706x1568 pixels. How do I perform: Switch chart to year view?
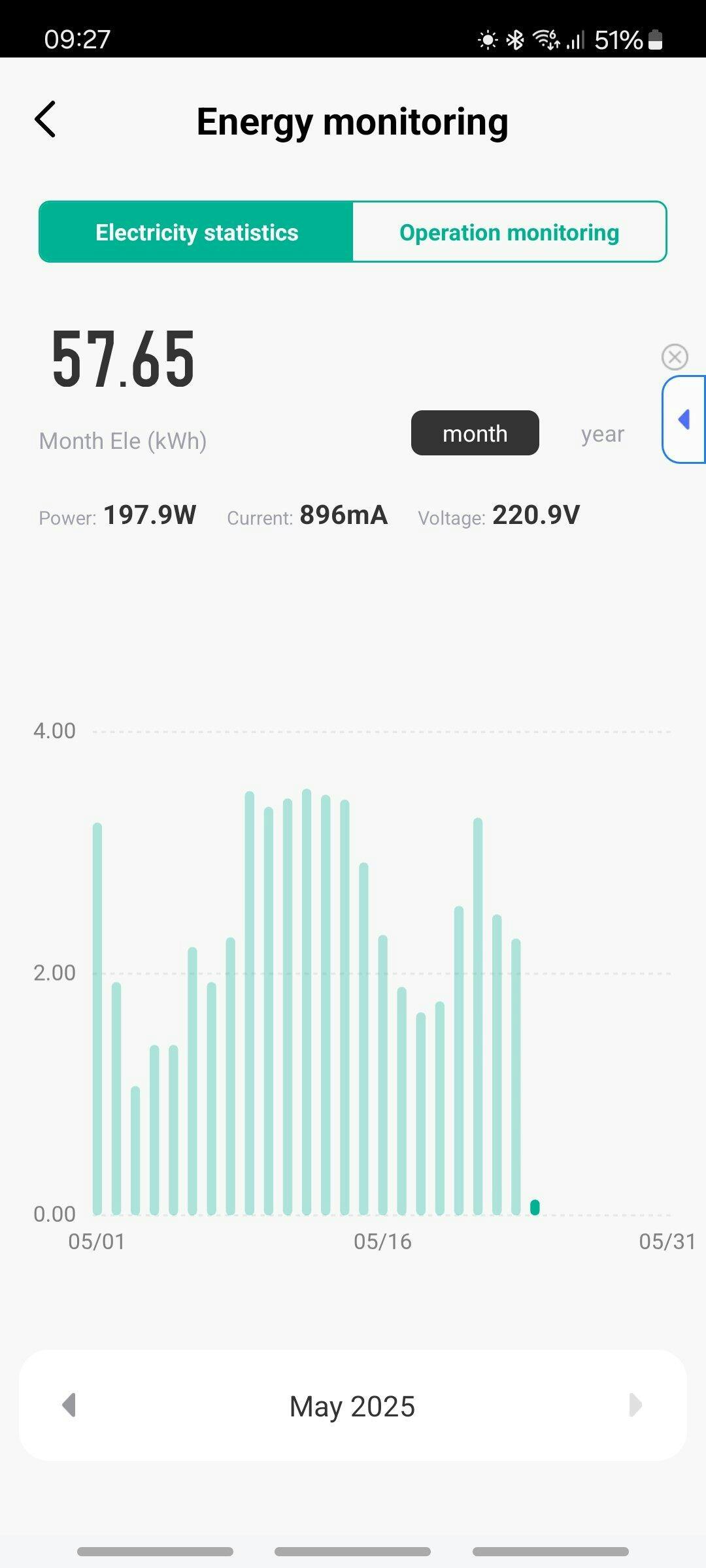(x=602, y=434)
